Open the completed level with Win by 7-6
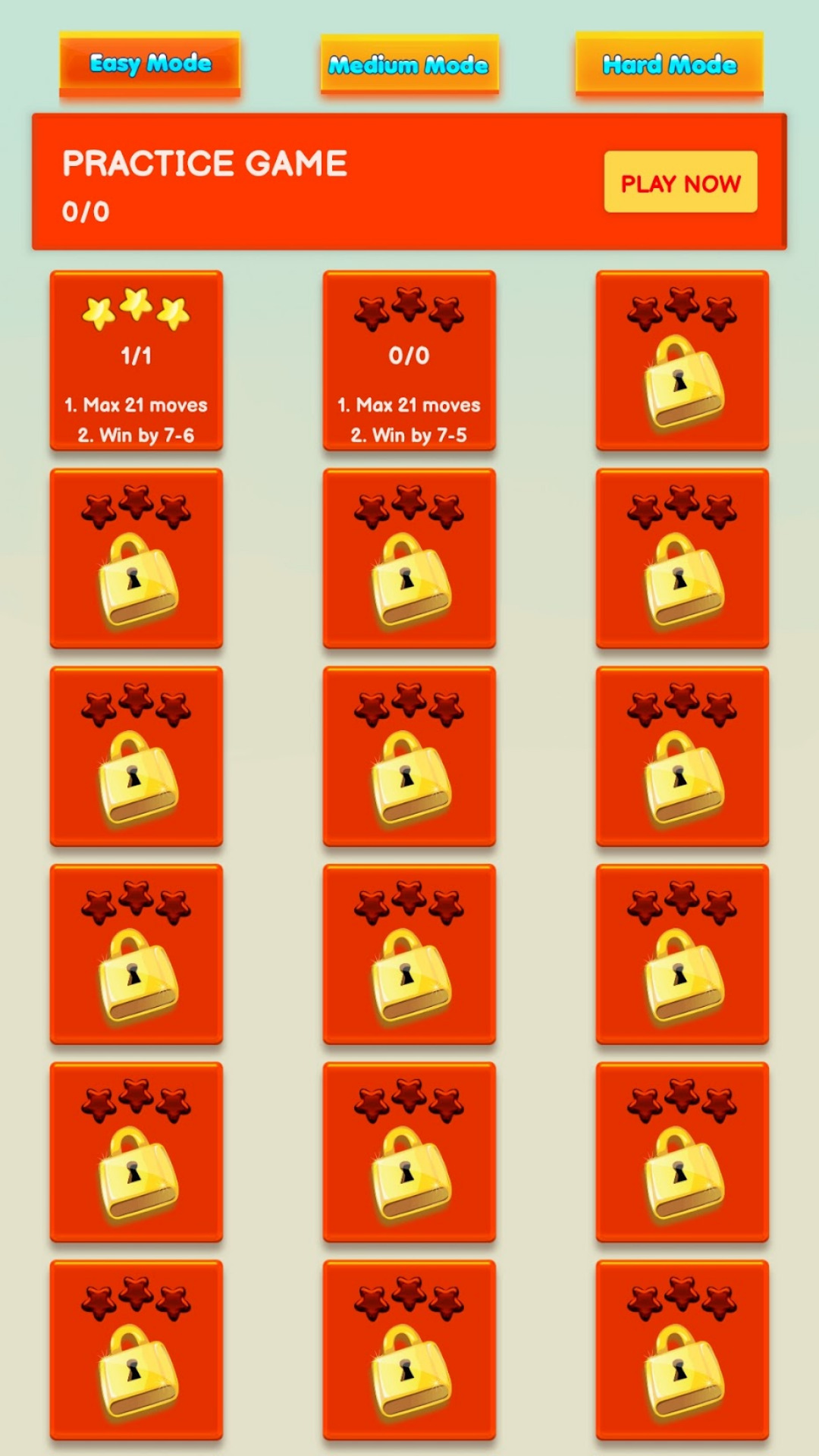Image resolution: width=819 pixels, height=1456 pixels. click(136, 361)
